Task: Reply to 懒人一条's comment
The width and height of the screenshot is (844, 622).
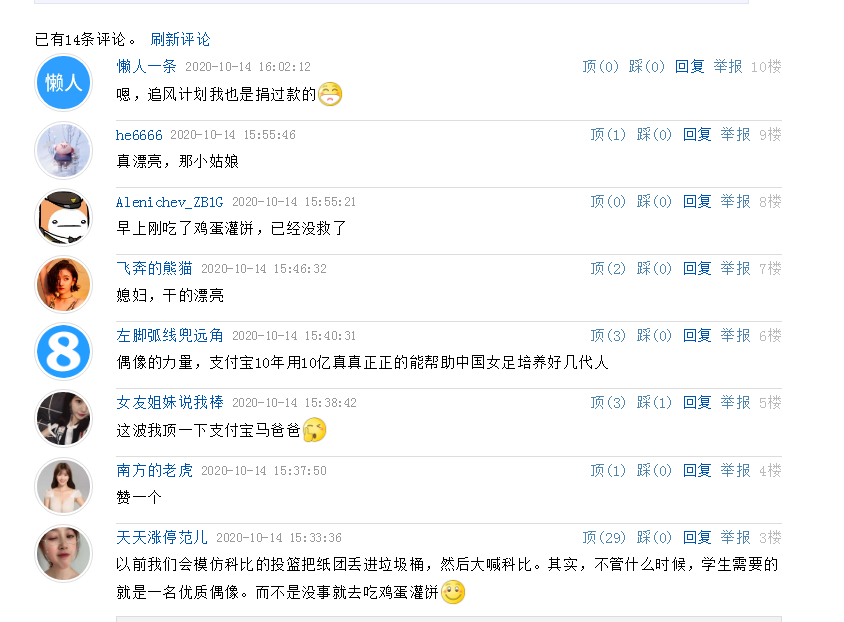Action: coord(689,67)
